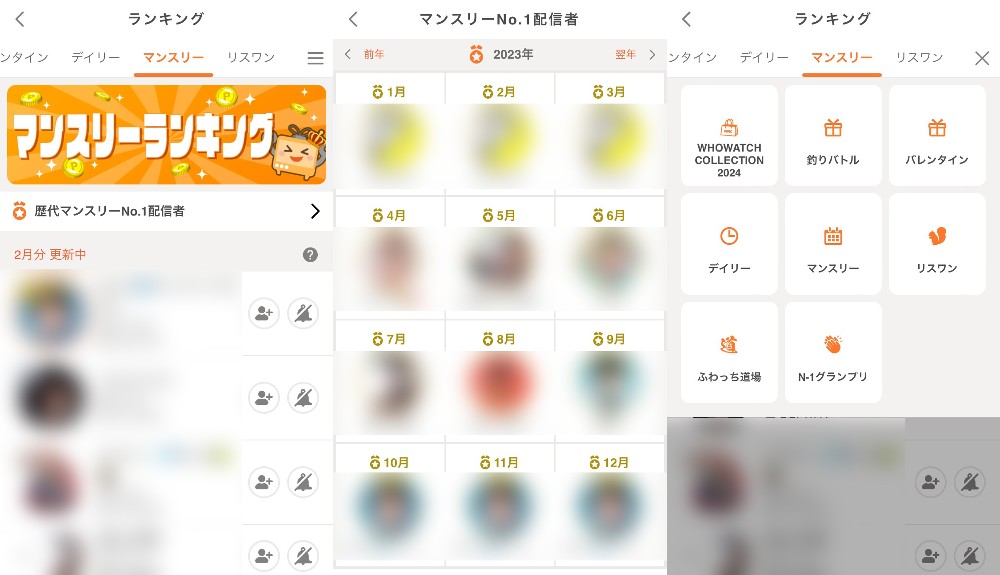
Task: Open the hamburger menu beside リスワン tab
Action: pos(315,58)
